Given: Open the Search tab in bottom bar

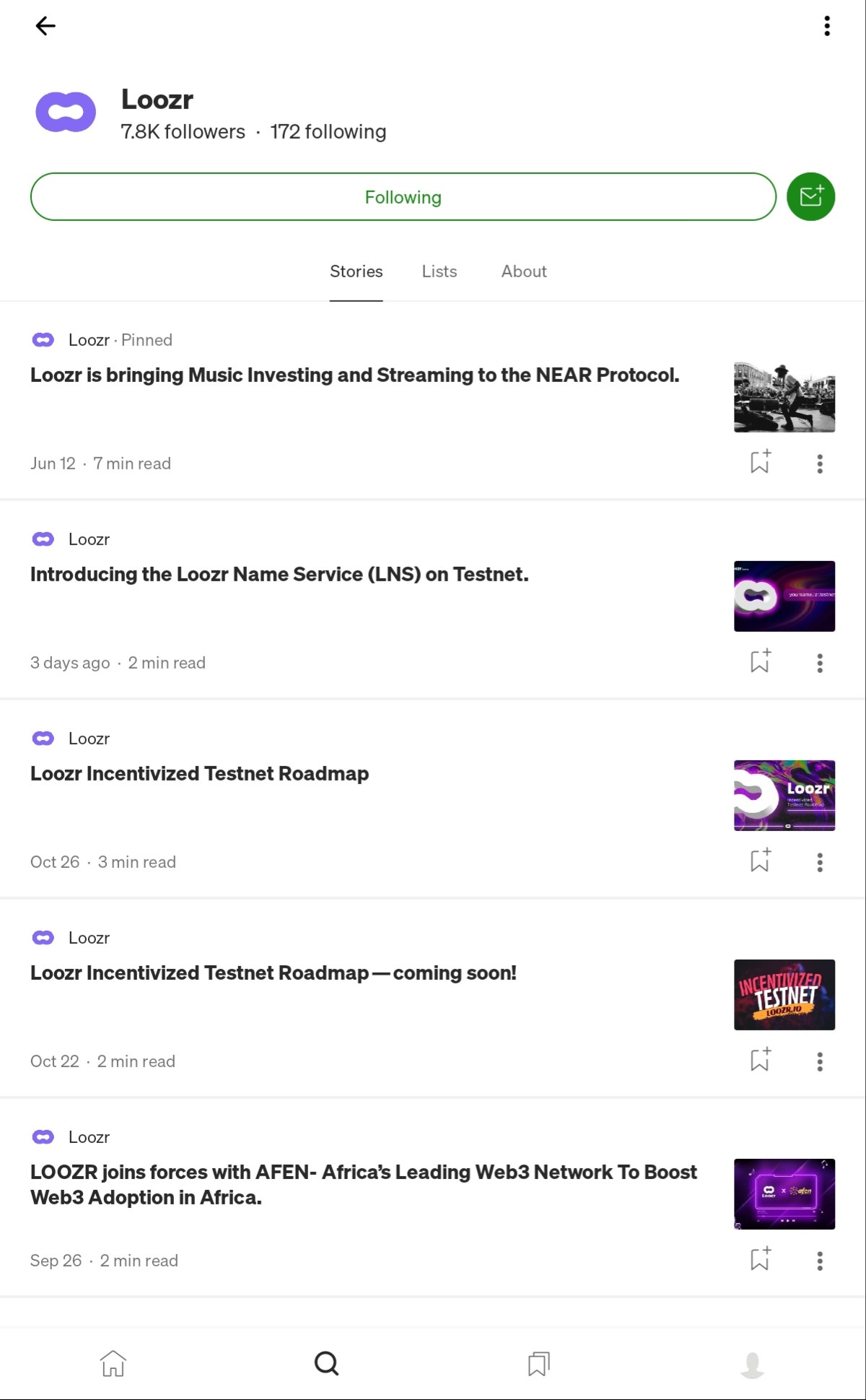Looking at the screenshot, I should (x=326, y=1363).
